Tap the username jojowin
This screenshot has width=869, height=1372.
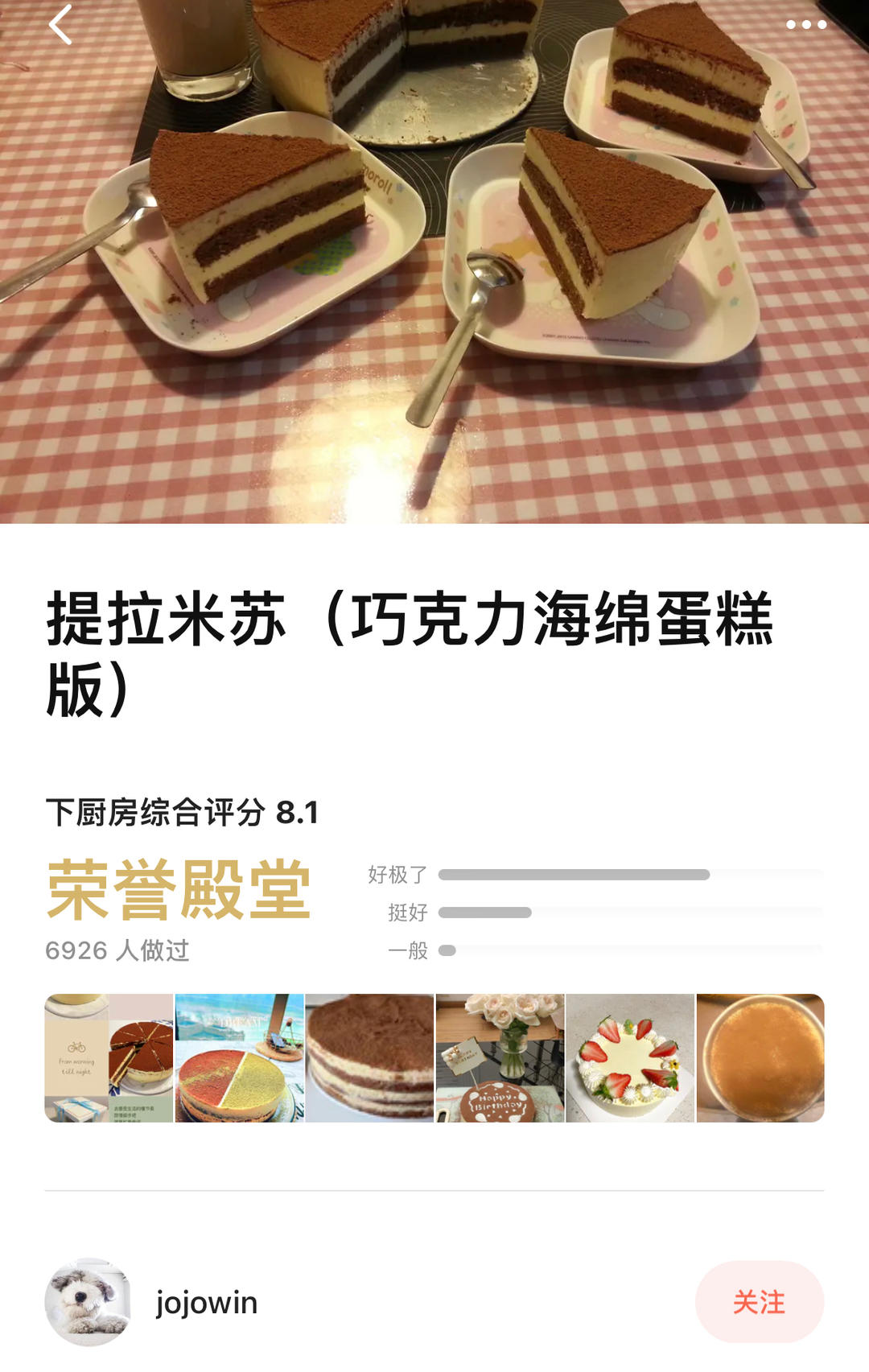(x=207, y=1298)
